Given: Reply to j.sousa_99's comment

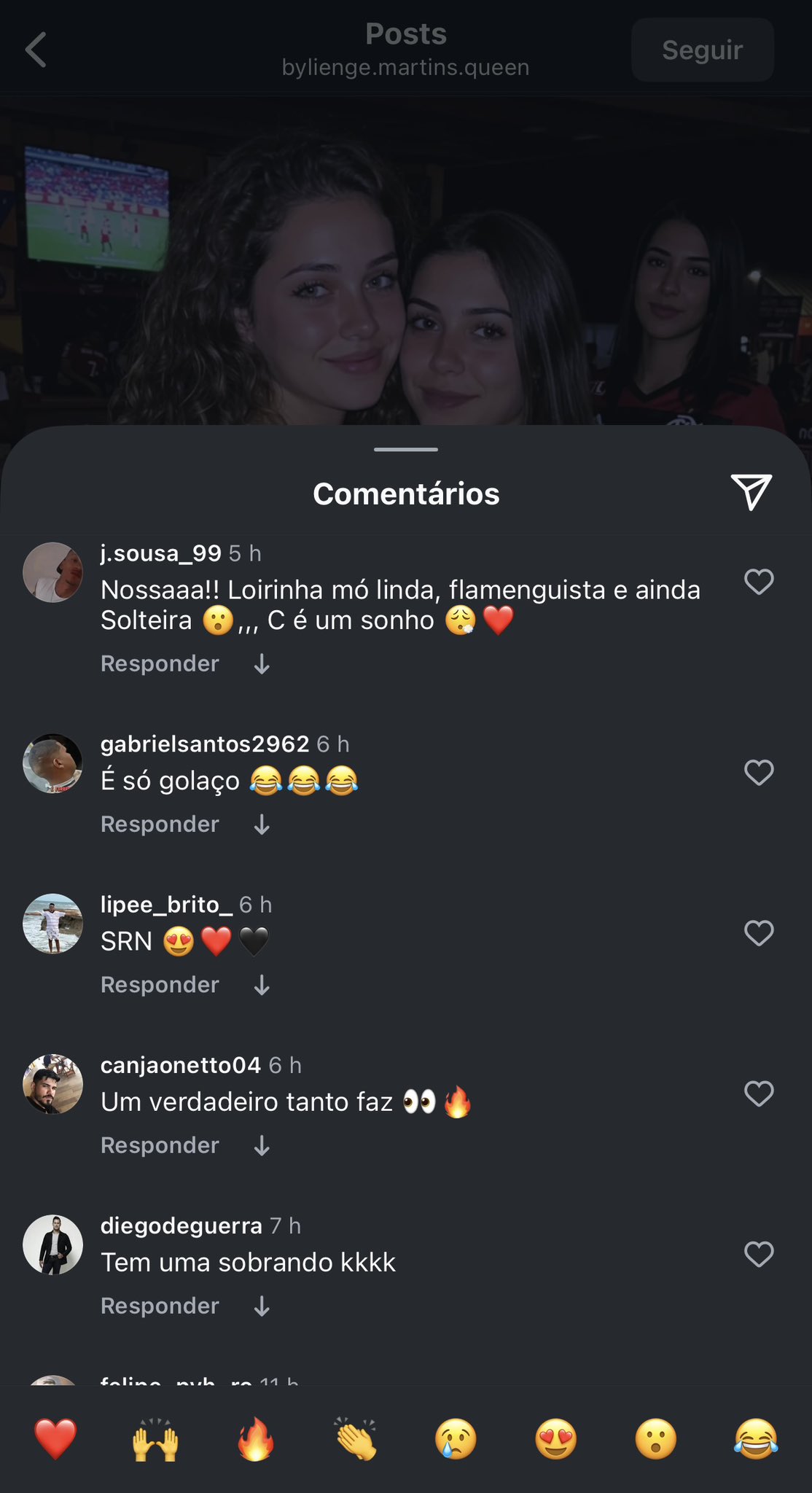Looking at the screenshot, I should (160, 663).
